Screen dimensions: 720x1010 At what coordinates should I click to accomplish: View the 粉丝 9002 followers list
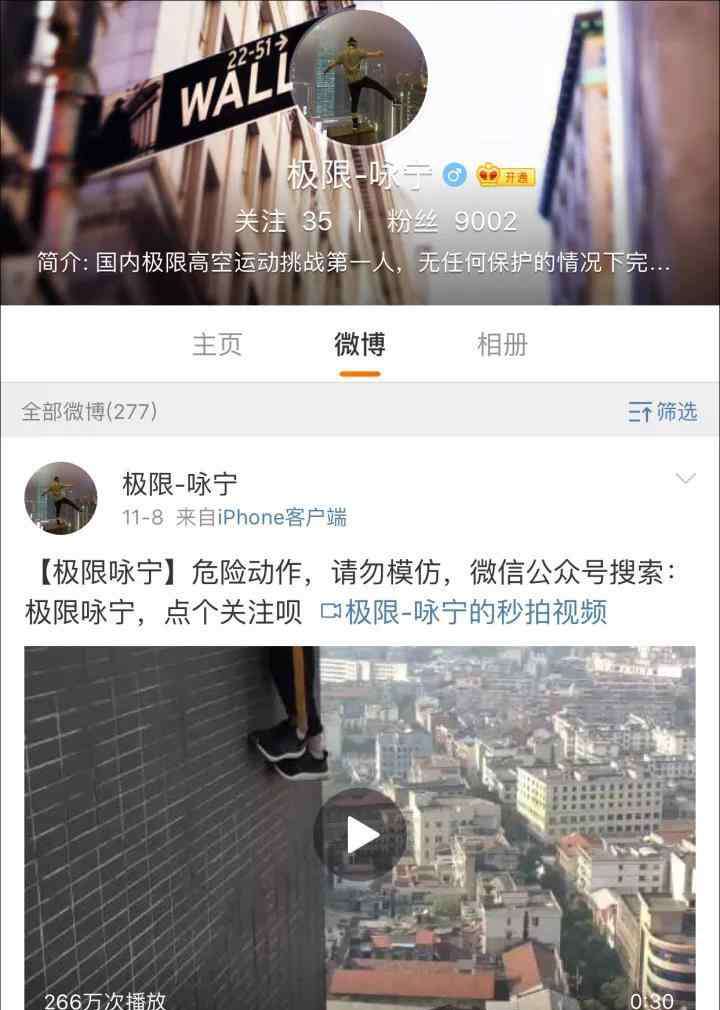coord(451,221)
